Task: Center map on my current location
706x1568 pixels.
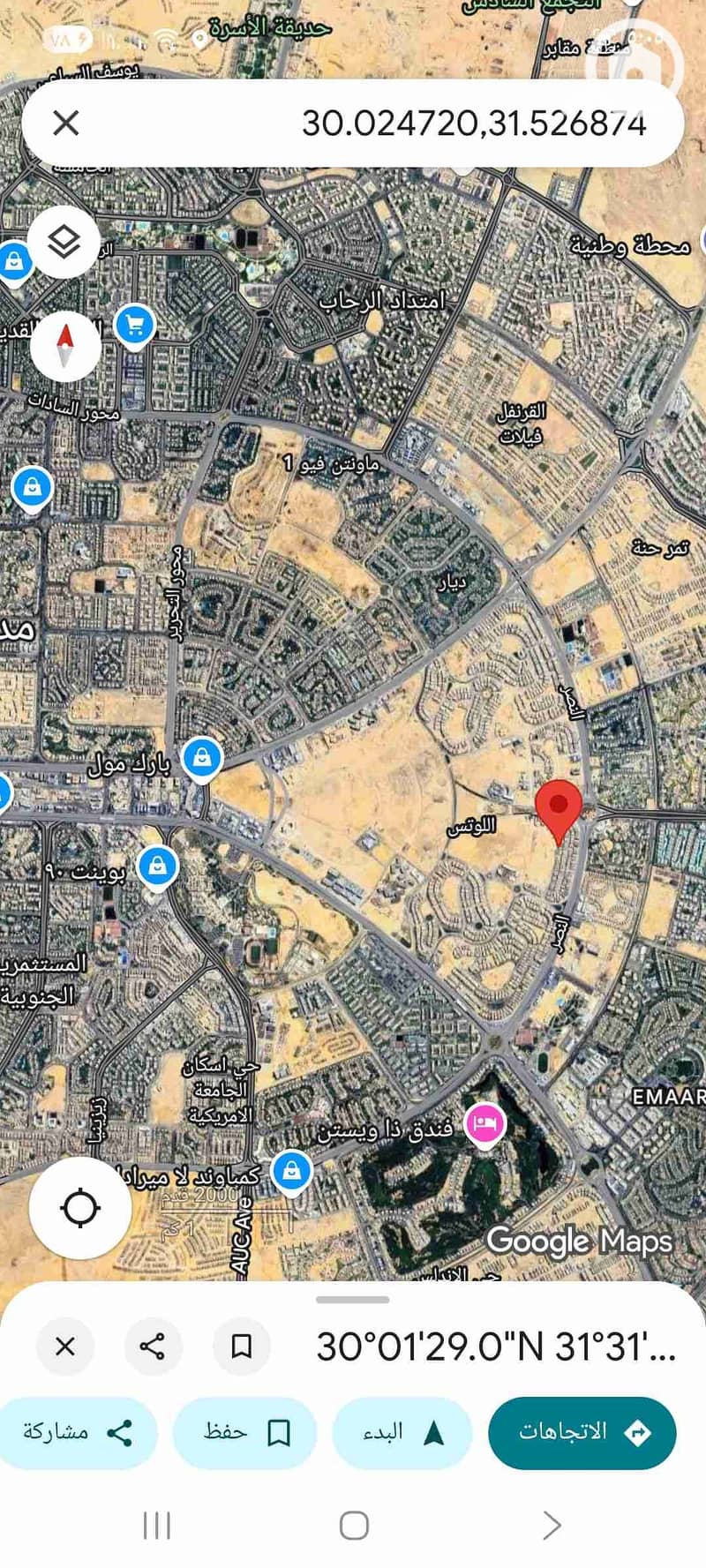Action: tap(80, 1207)
